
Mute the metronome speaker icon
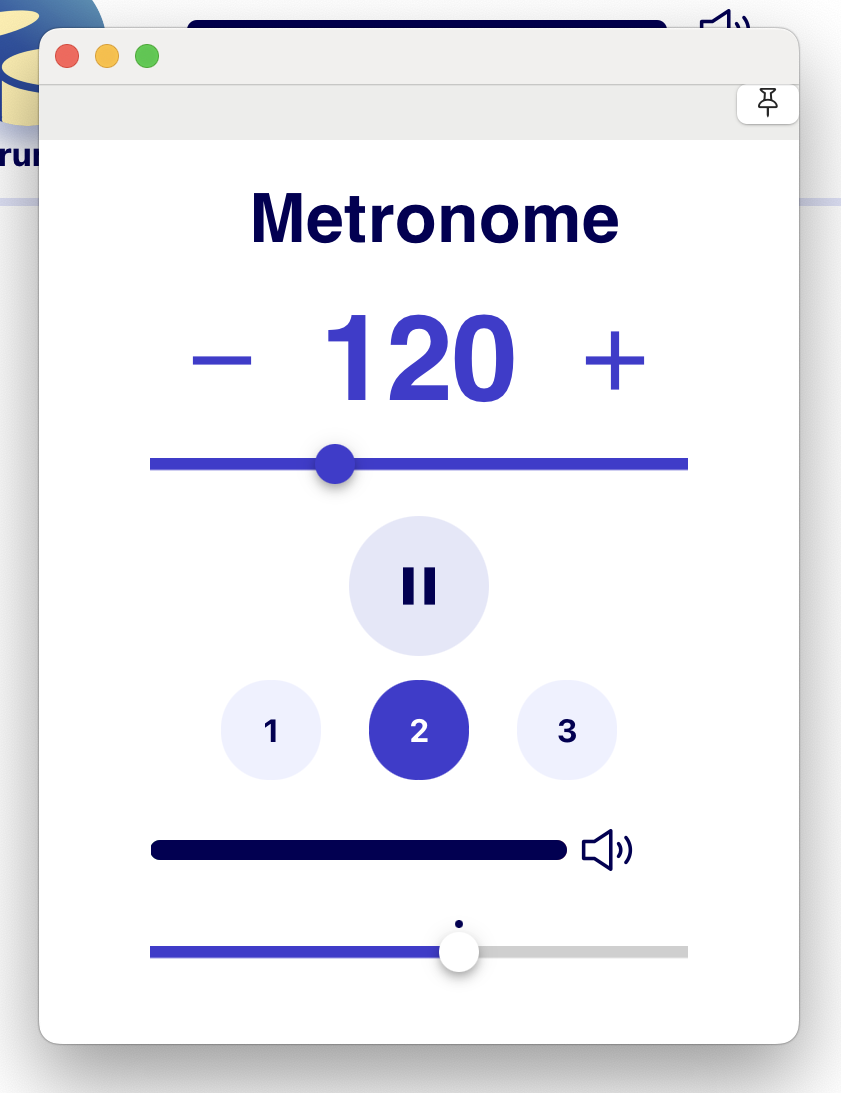[607, 850]
